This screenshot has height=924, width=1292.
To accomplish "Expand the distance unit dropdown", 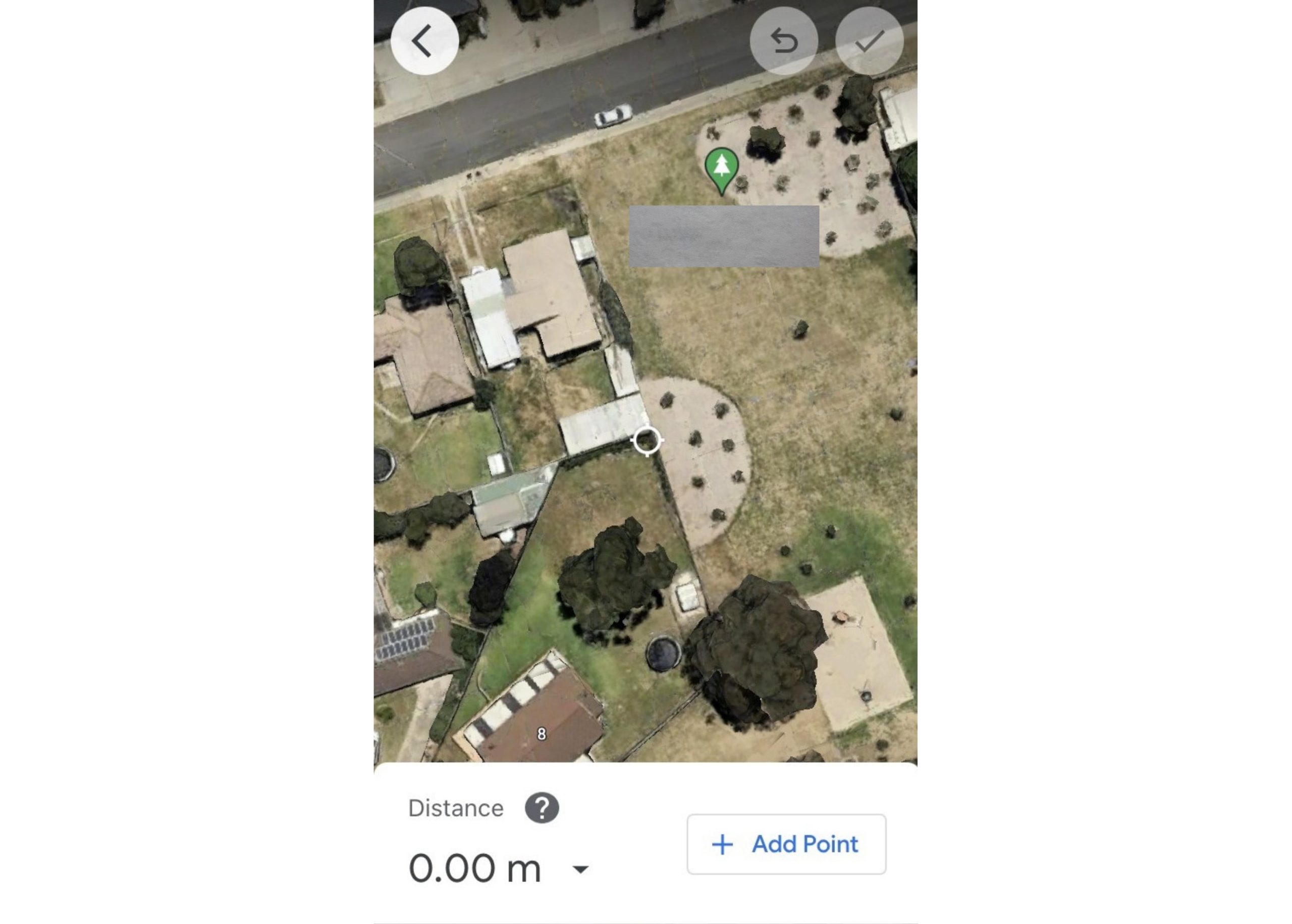I will click(x=580, y=869).
